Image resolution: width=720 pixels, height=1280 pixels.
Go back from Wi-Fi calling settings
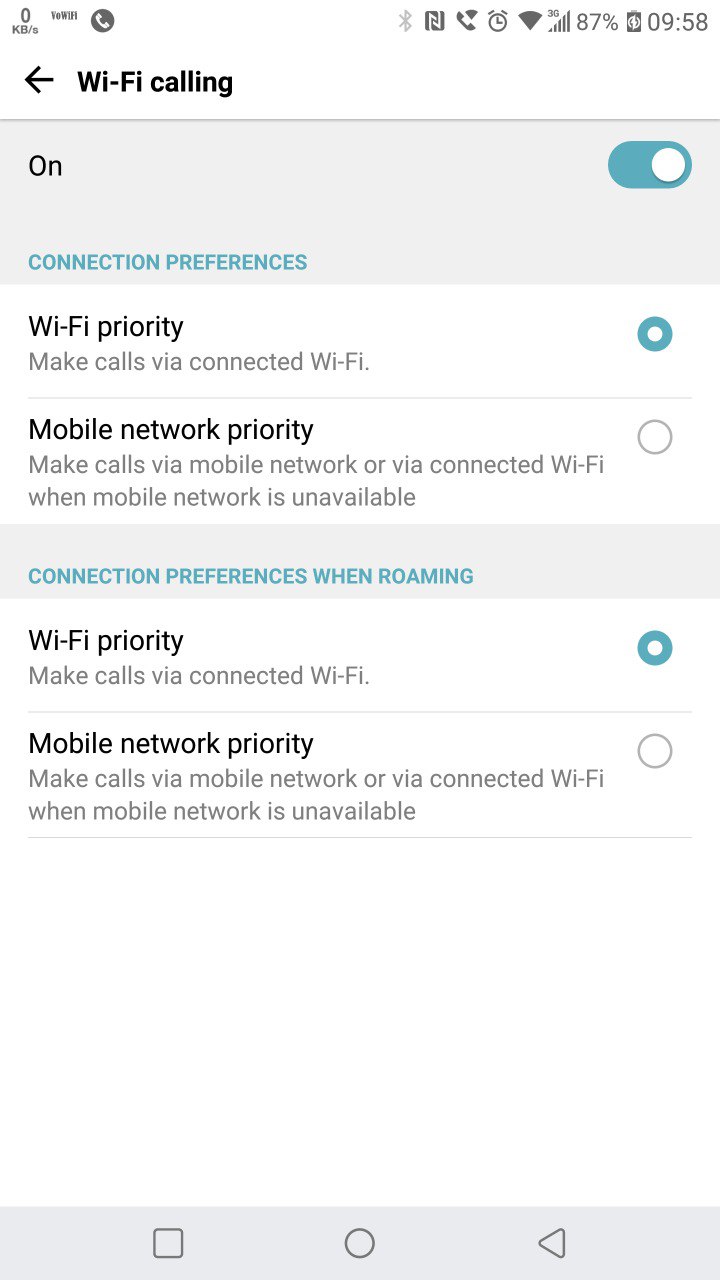(x=39, y=81)
